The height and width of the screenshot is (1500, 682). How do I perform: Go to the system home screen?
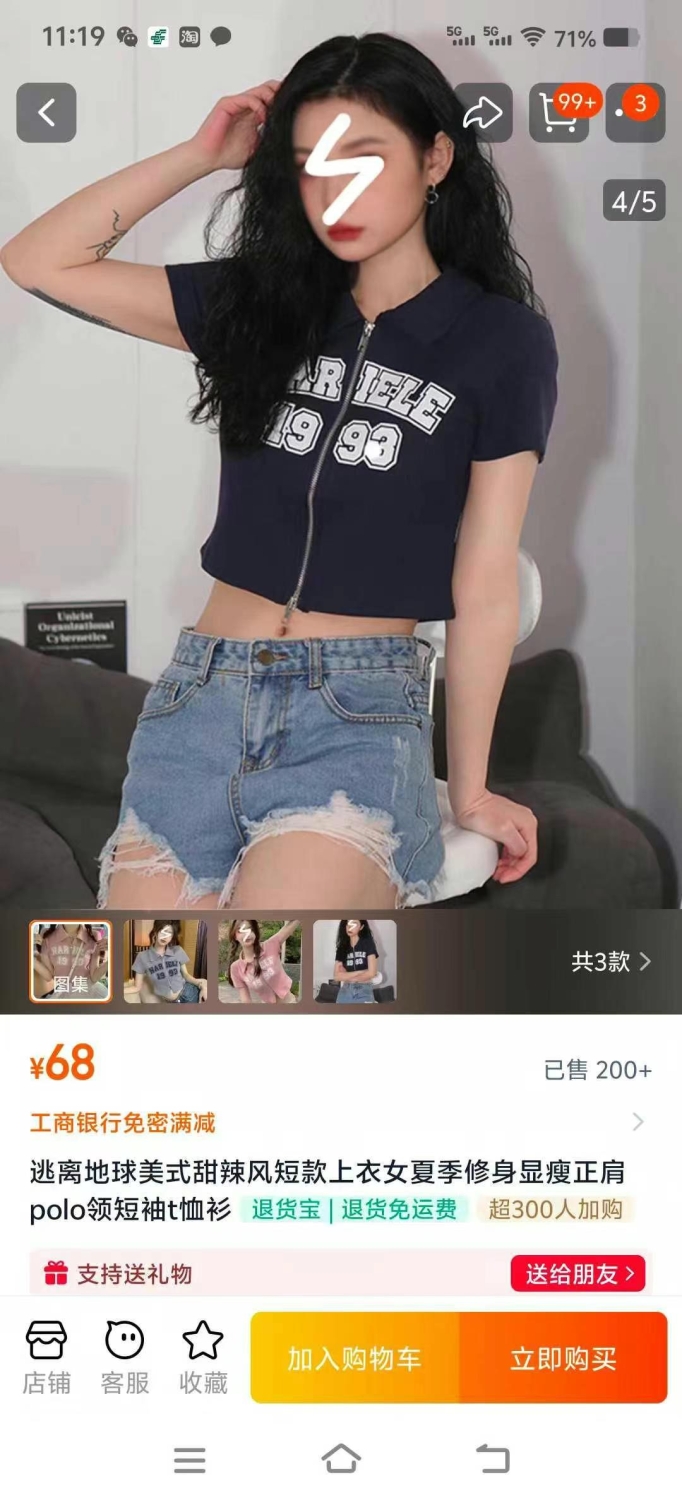click(x=341, y=1460)
